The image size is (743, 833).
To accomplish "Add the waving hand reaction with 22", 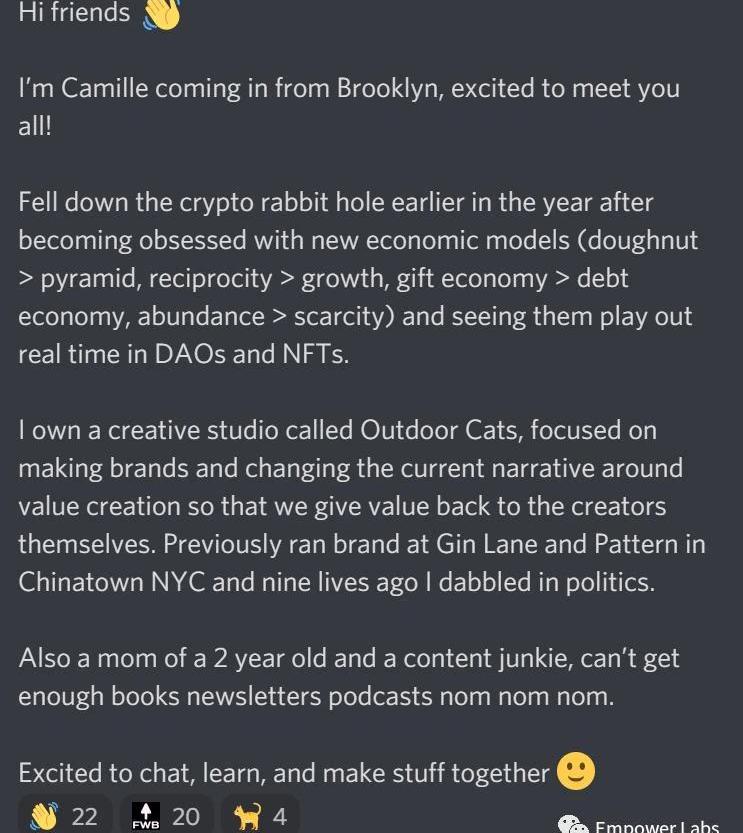I will (x=63, y=816).
